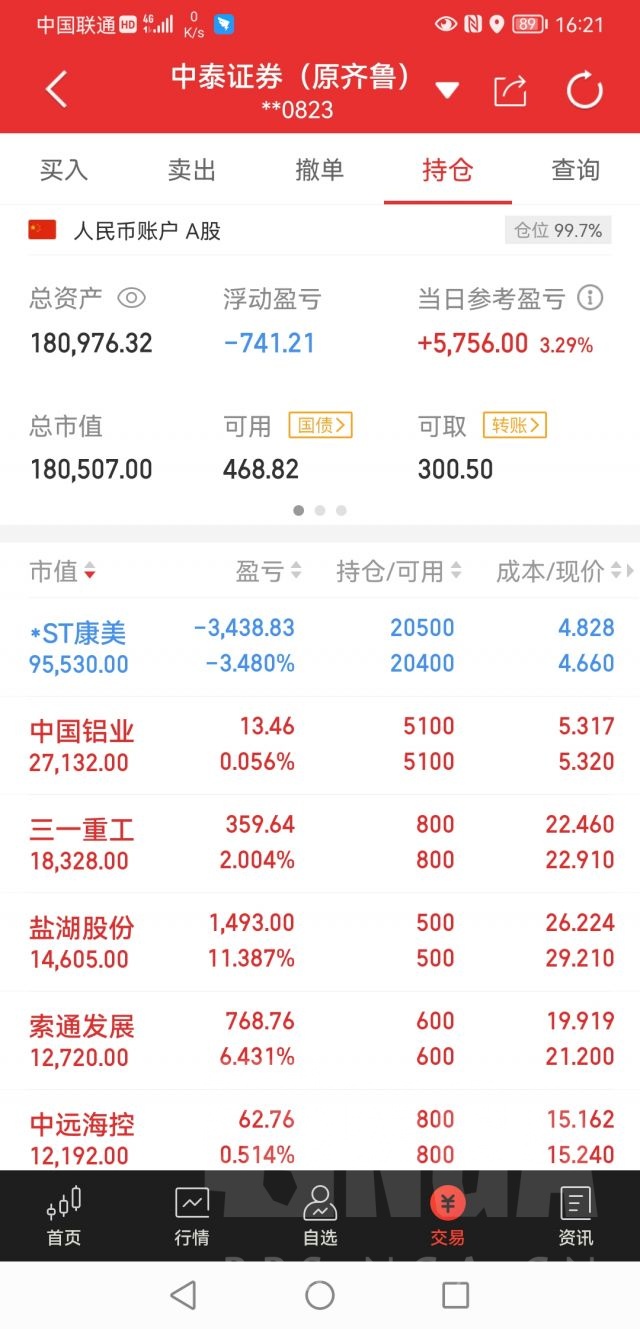Show info about 当日参考盈亏

point(591,298)
